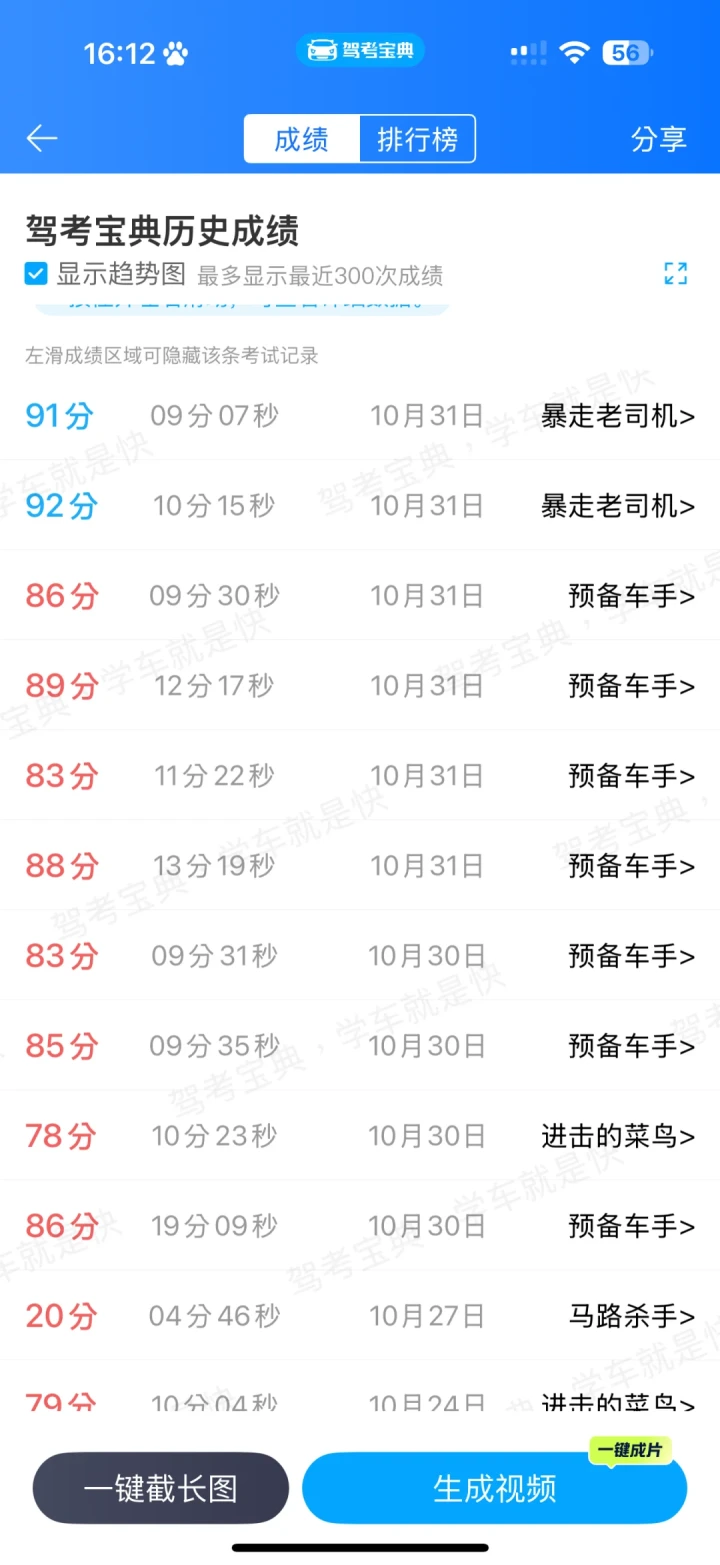This screenshot has height=1565, width=720.
Task: Open the 20分 马路杀手 record
Action: (x=360, y=1316)
